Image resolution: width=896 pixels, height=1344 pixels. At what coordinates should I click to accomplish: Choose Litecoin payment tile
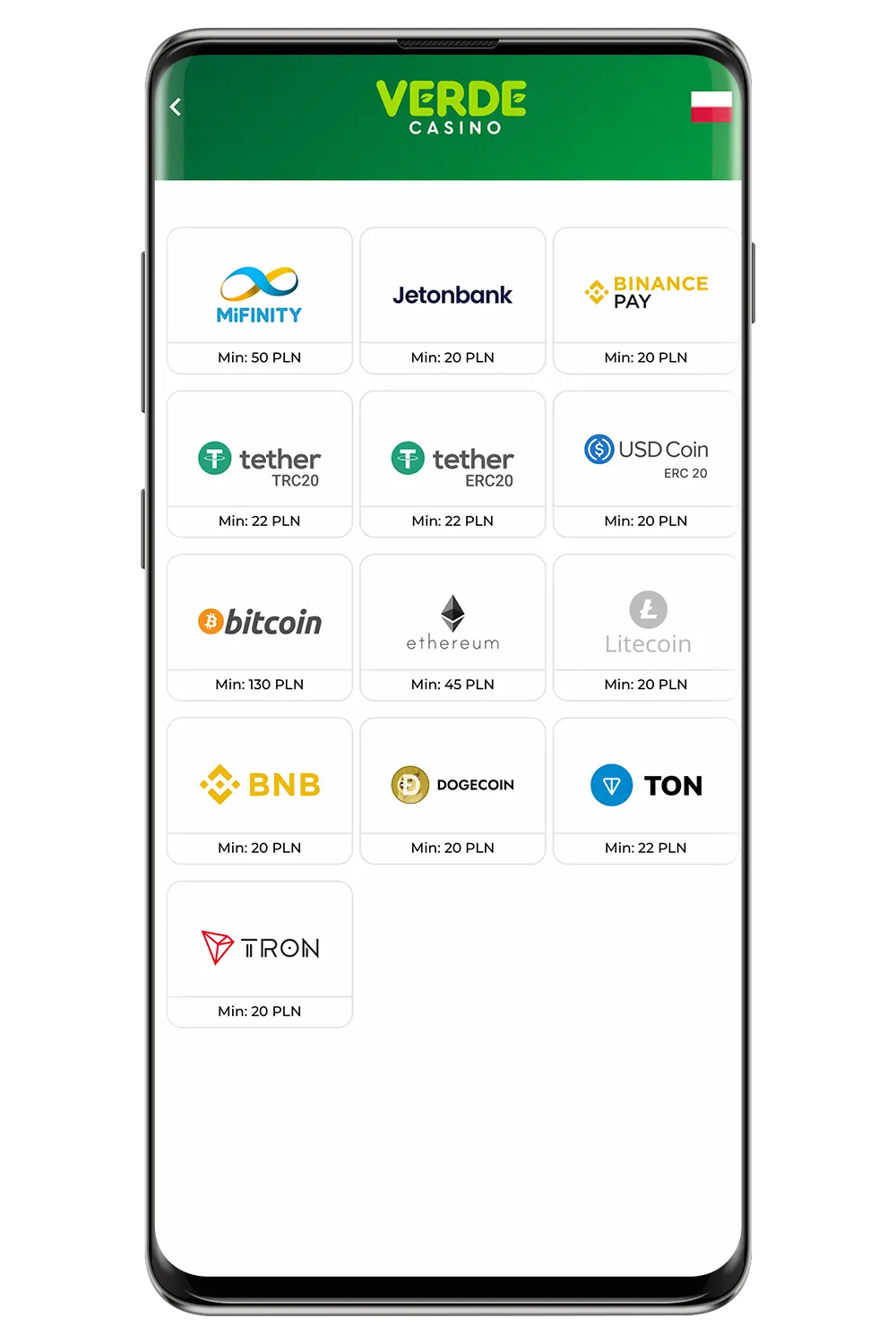point(646,627)
